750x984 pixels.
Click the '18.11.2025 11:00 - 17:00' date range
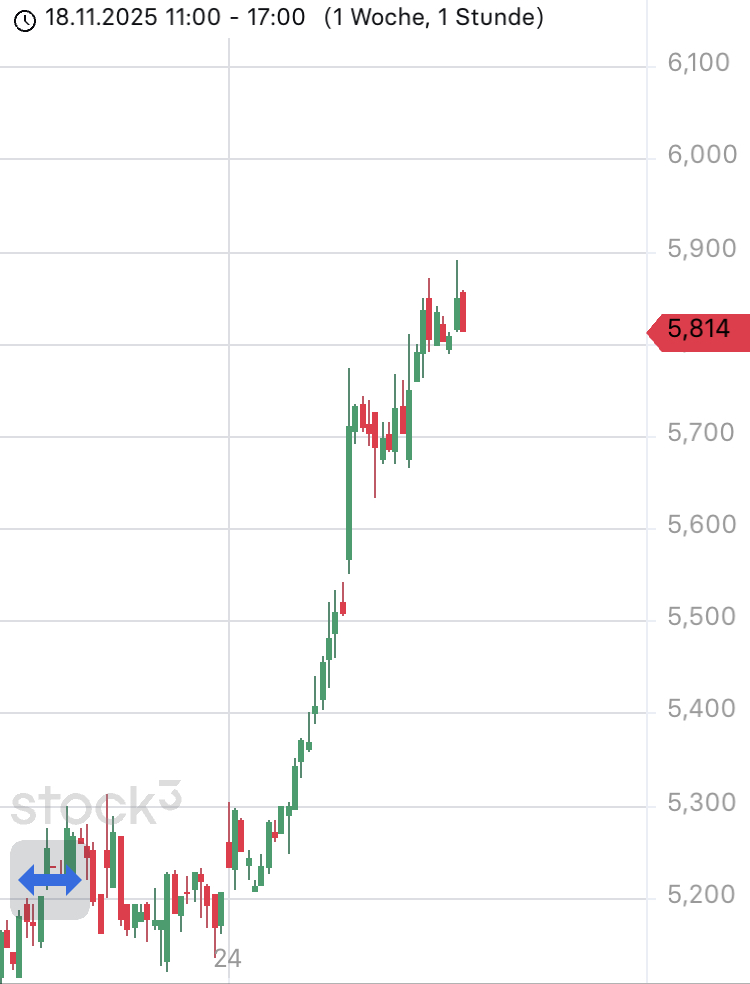coord(176,16)
